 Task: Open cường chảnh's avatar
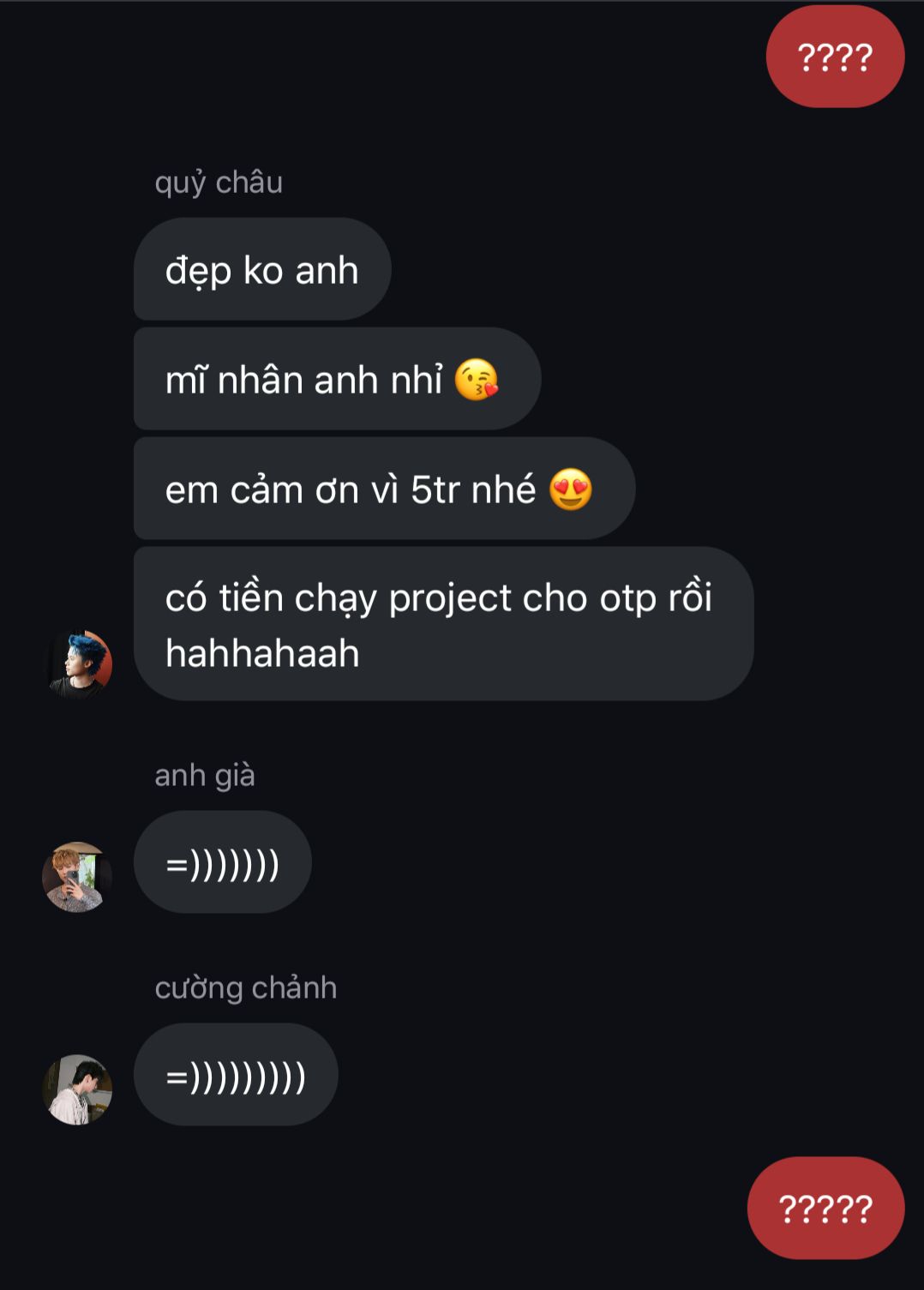click(x=78, y=1089)
